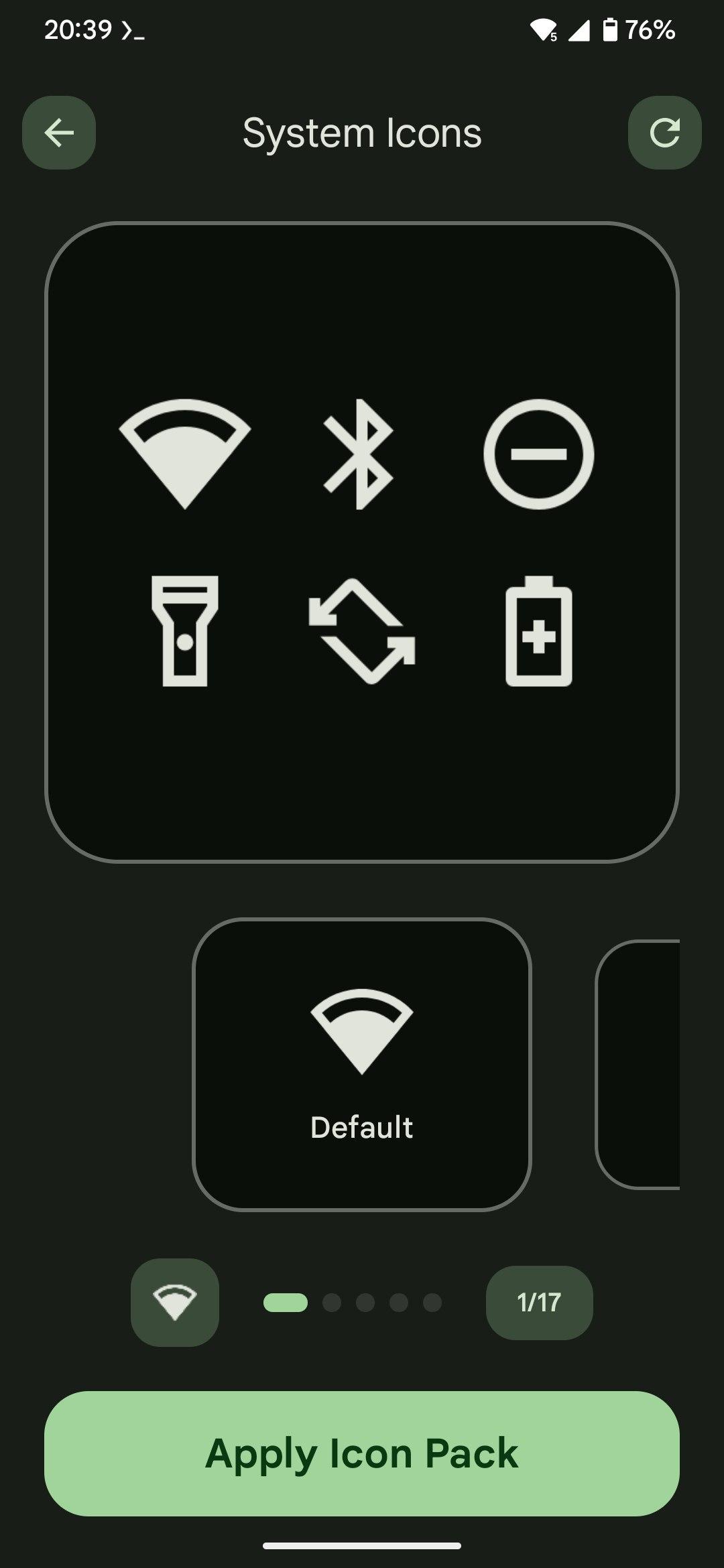This screenshot has width=724, height=1568.
Task: Go back from System Icons
Action: (x=59, y=133)
